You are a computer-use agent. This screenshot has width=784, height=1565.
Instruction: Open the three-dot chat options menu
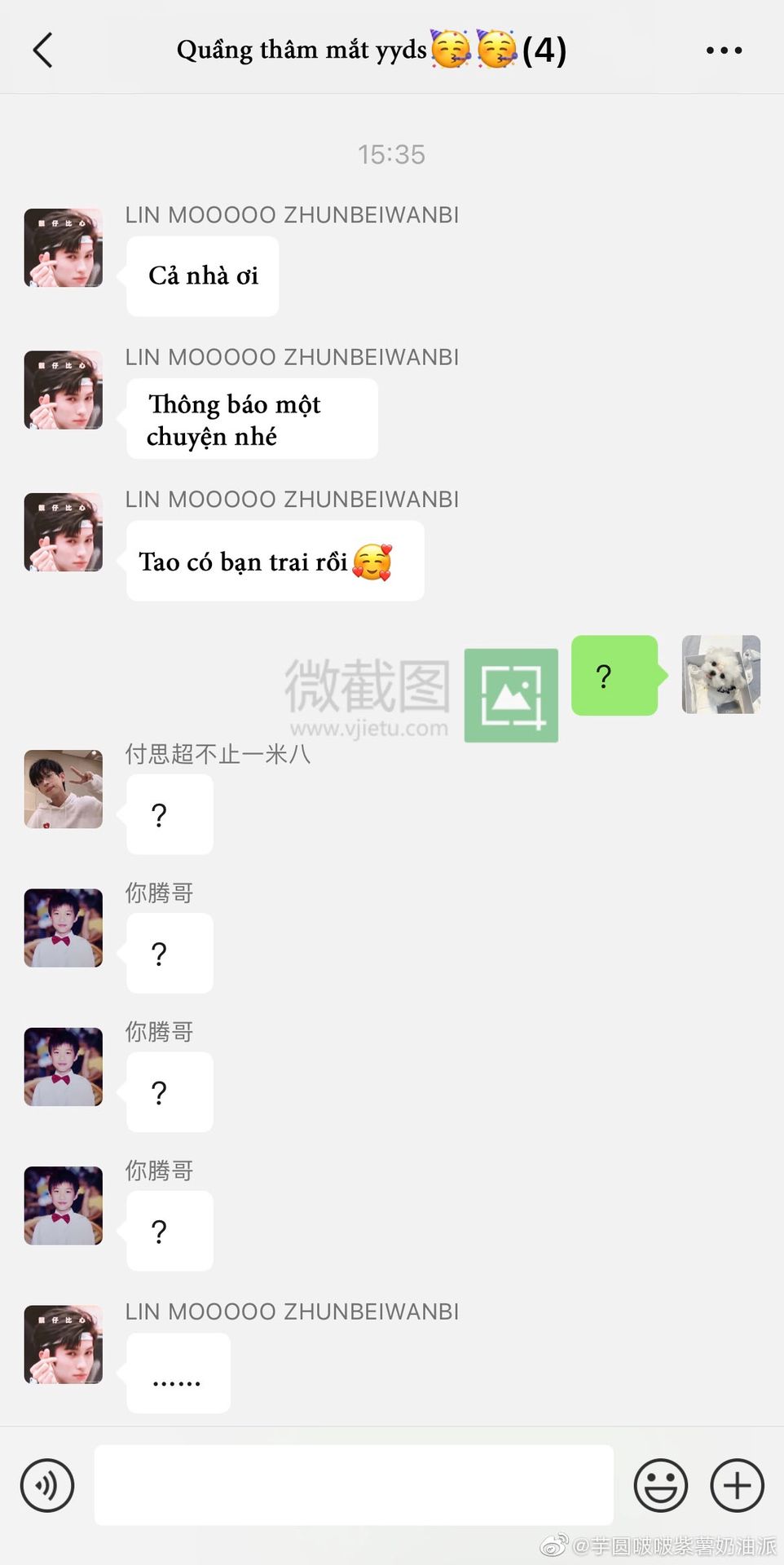pos(724,51)
